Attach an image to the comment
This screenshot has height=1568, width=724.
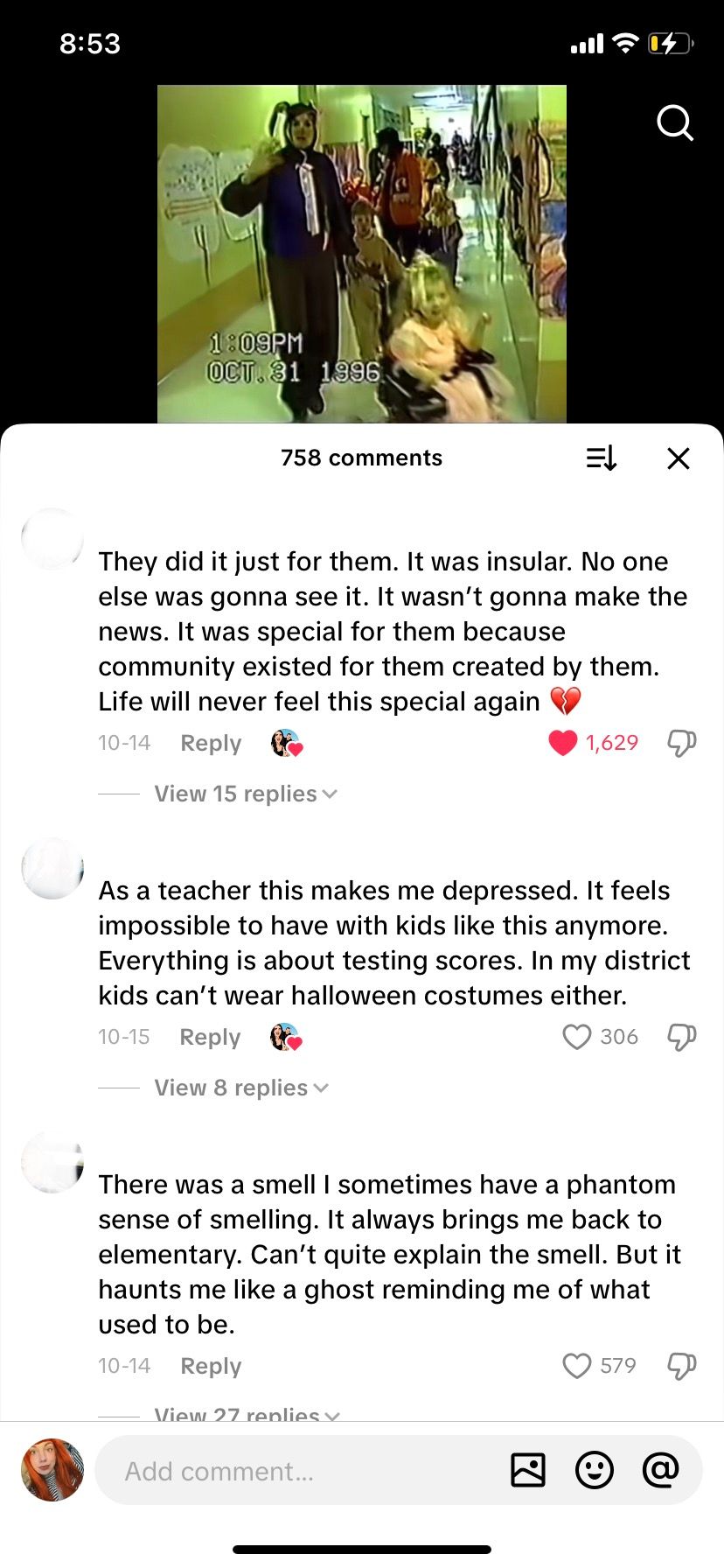[528, 1470]
